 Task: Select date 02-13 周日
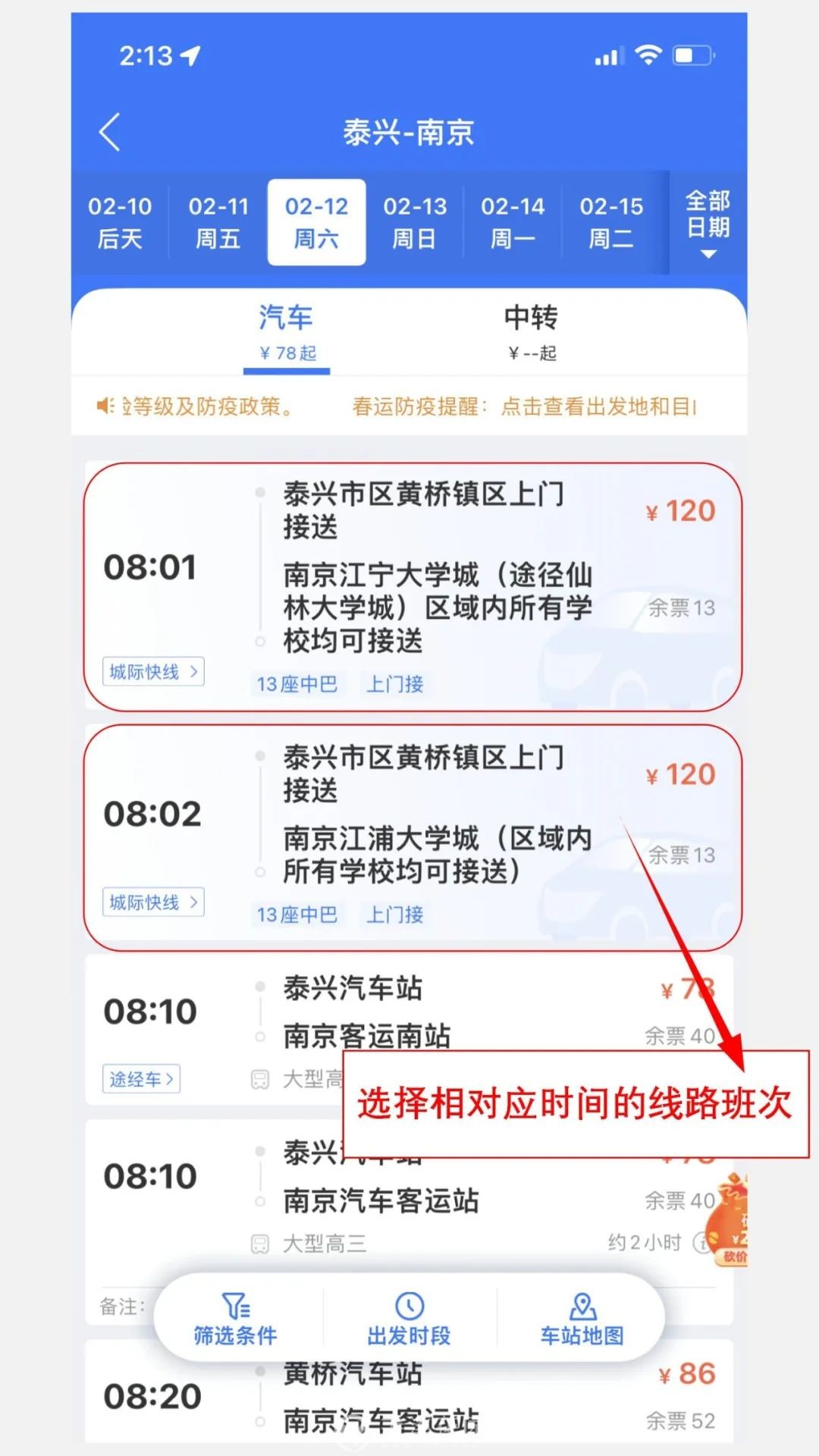point(415,222)
